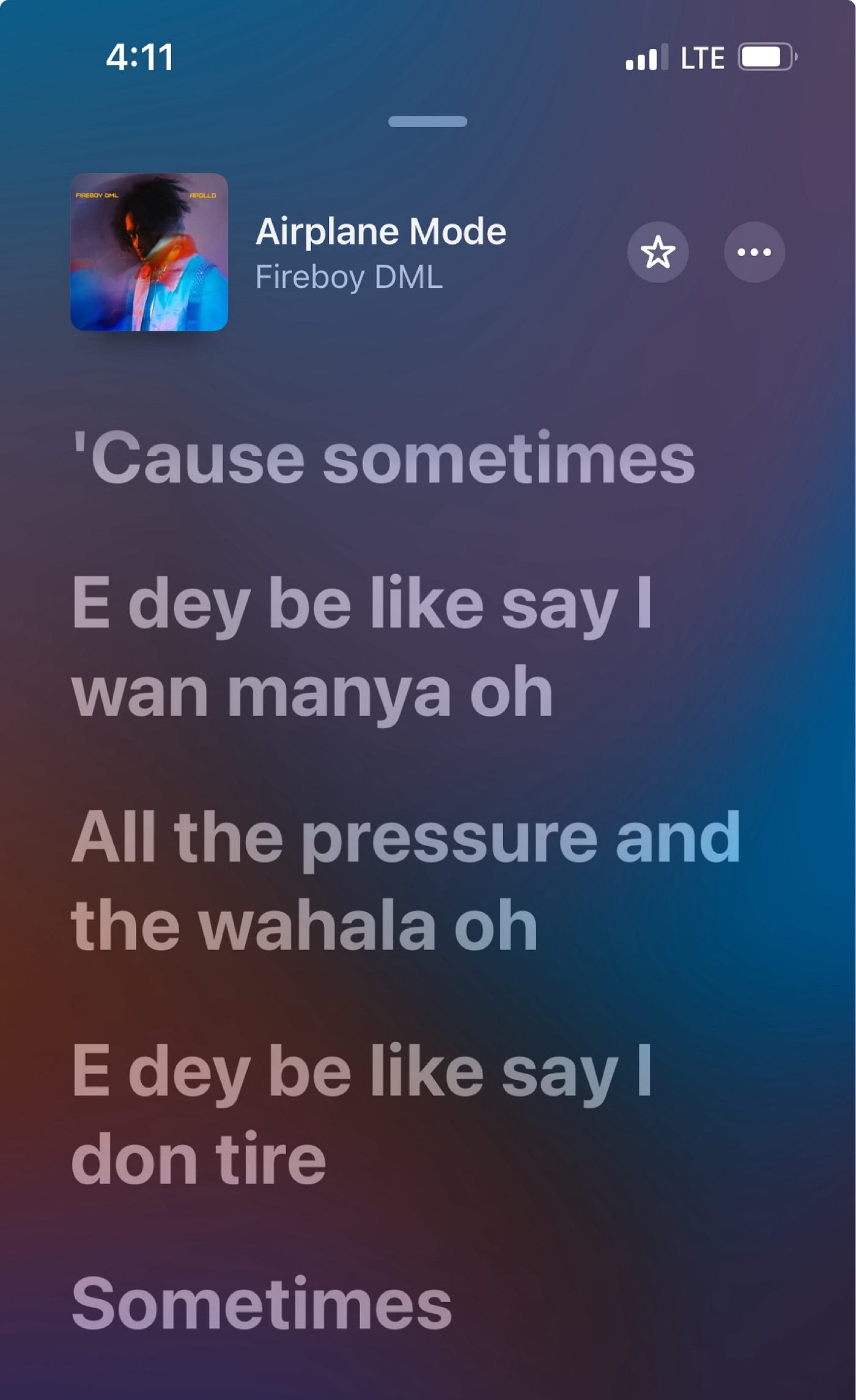Screen dimensions: 856x1400
Task: Jump to lyric line "'Cause sometimes"
Action: point(383,459)
